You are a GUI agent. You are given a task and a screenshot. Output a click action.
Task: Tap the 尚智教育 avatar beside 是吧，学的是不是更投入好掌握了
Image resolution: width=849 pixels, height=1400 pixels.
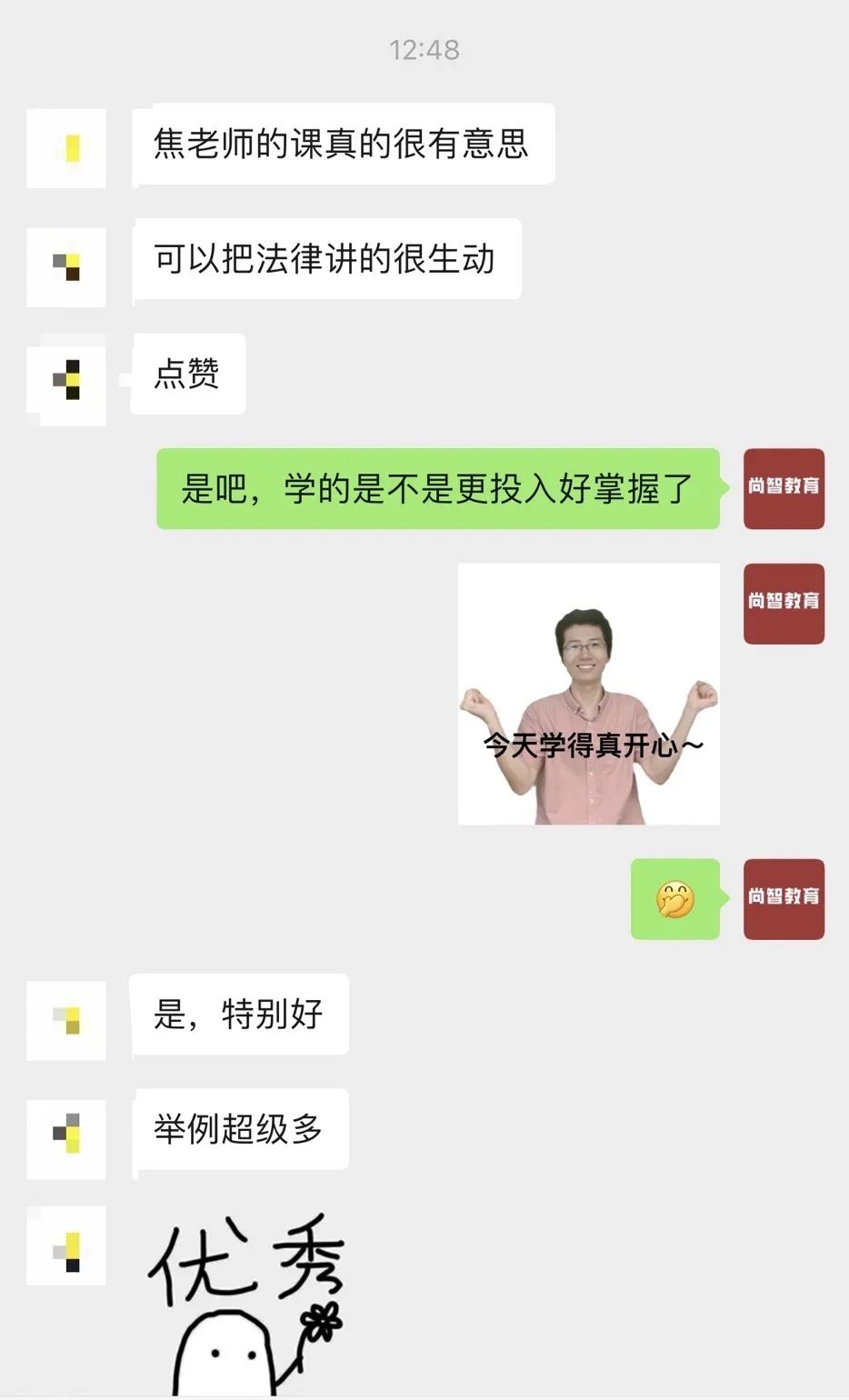784,488
